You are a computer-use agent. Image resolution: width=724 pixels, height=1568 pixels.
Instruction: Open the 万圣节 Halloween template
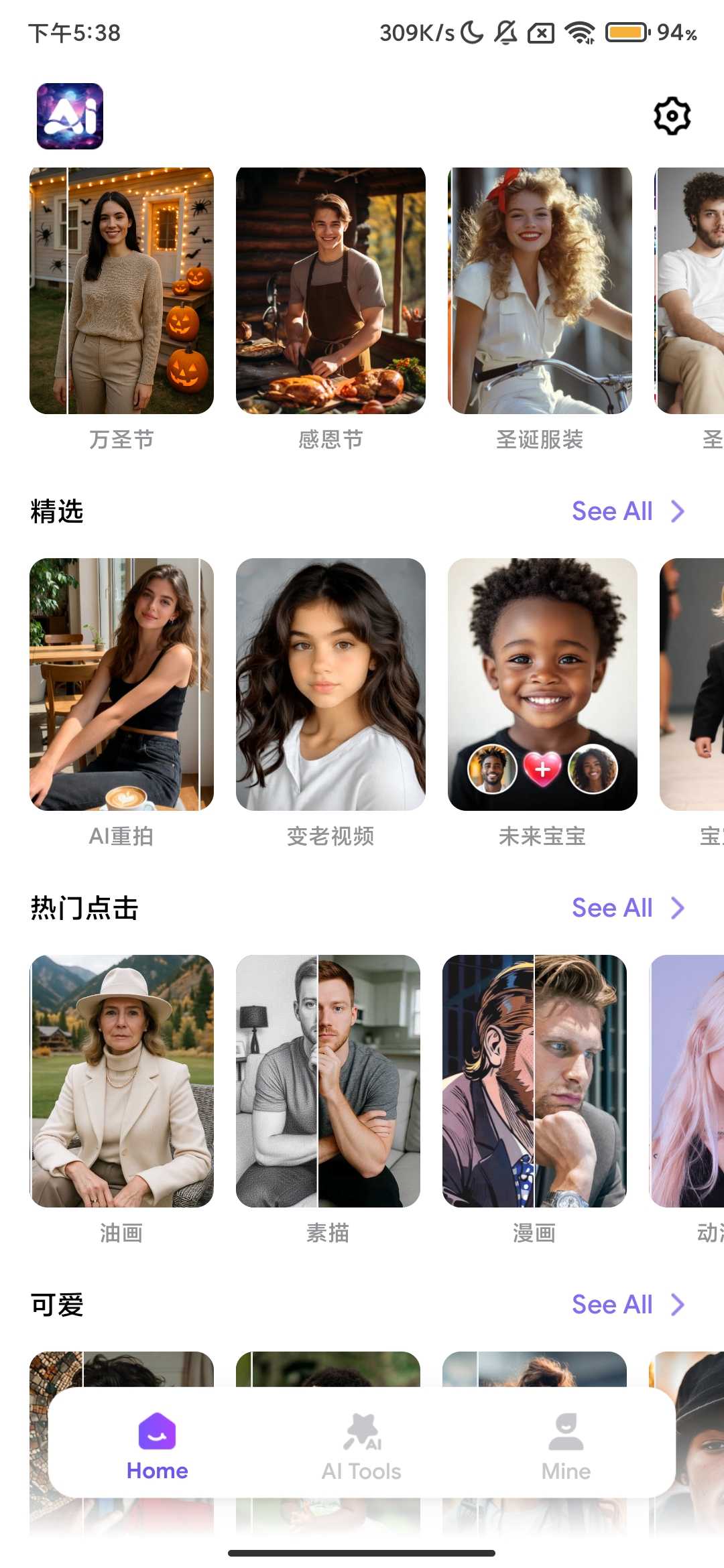pos(121,291)
